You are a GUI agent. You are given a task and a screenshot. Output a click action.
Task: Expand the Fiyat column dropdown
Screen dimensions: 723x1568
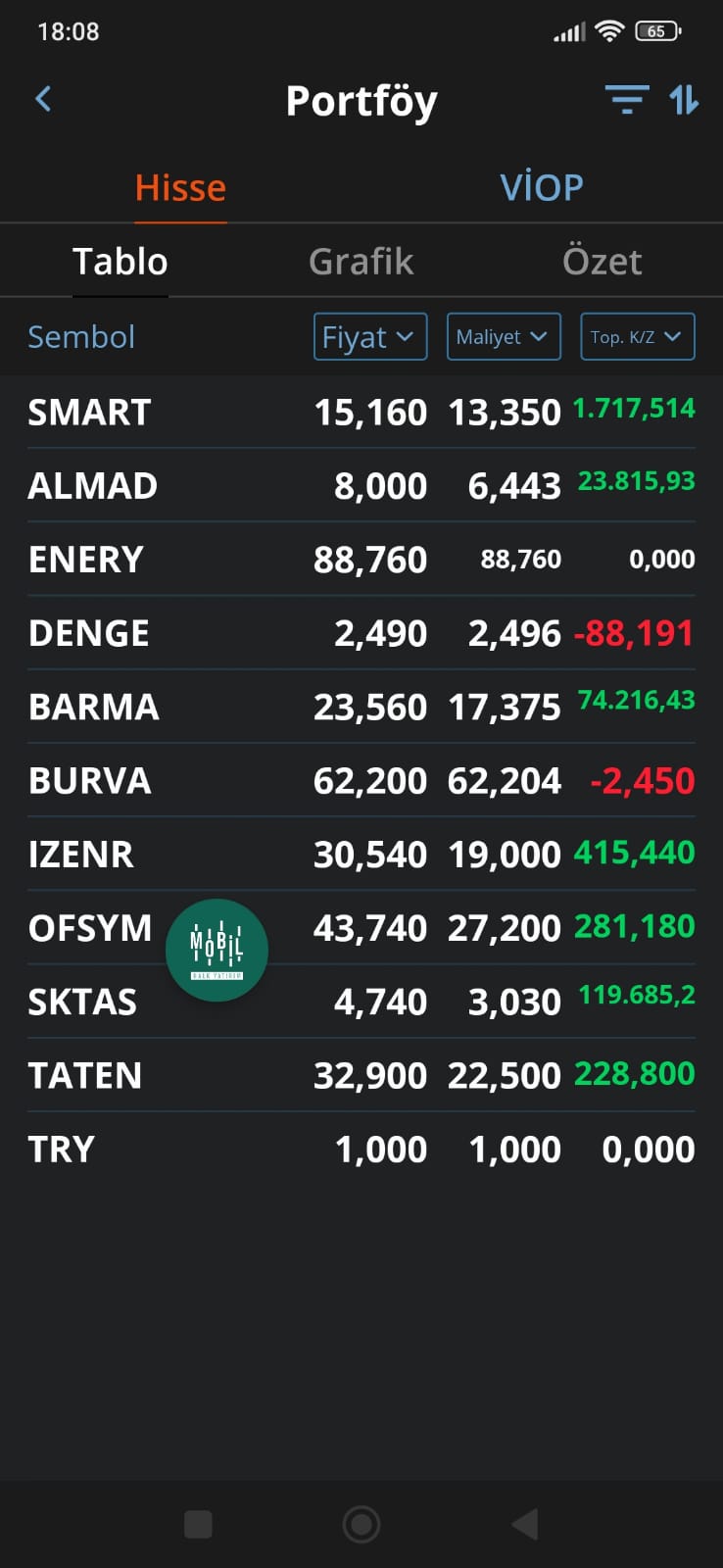370,336
